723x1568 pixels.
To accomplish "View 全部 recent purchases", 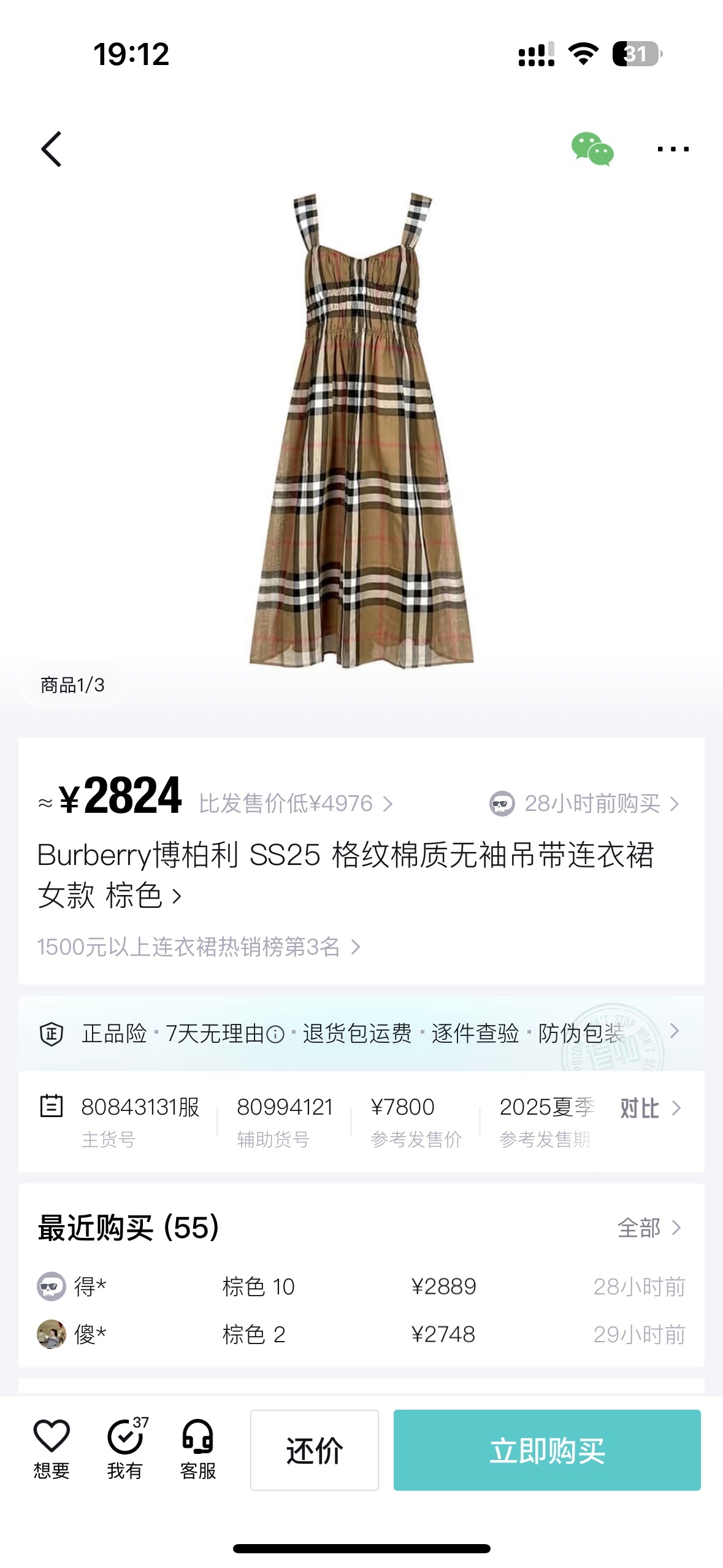I will pyautogui.click(x=649, y=1228).
